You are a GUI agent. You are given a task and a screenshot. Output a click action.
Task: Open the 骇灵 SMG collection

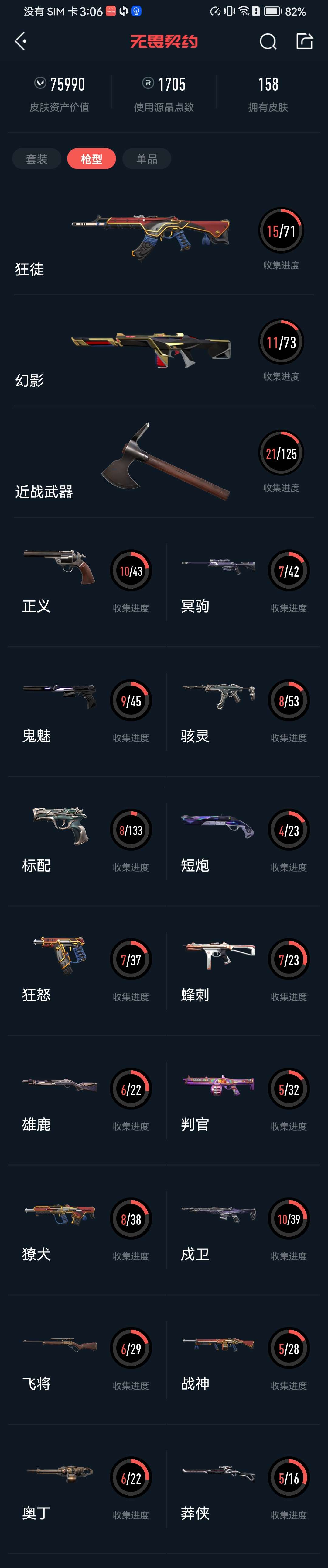[x=243, y=711]
